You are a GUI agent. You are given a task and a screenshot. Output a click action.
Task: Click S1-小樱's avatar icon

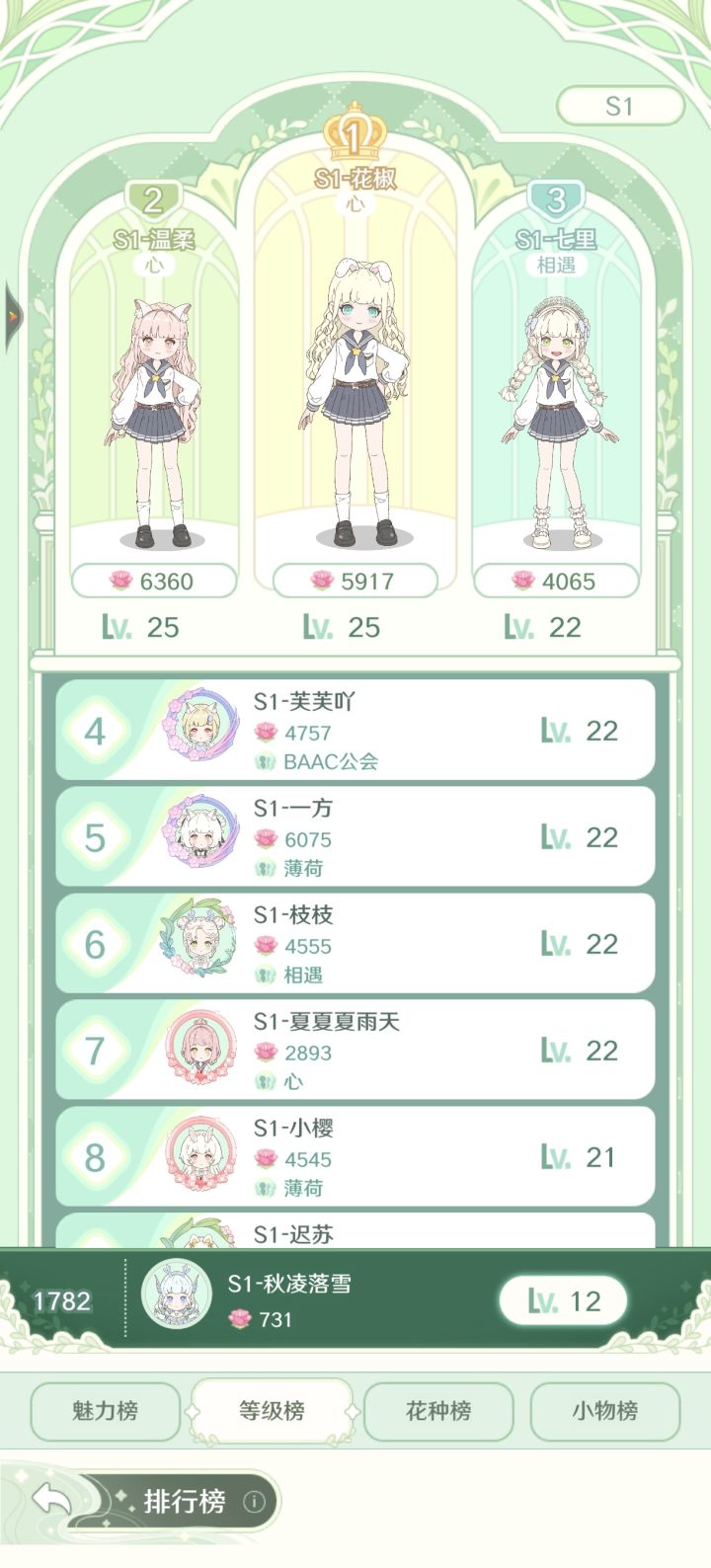[200, 1156]
